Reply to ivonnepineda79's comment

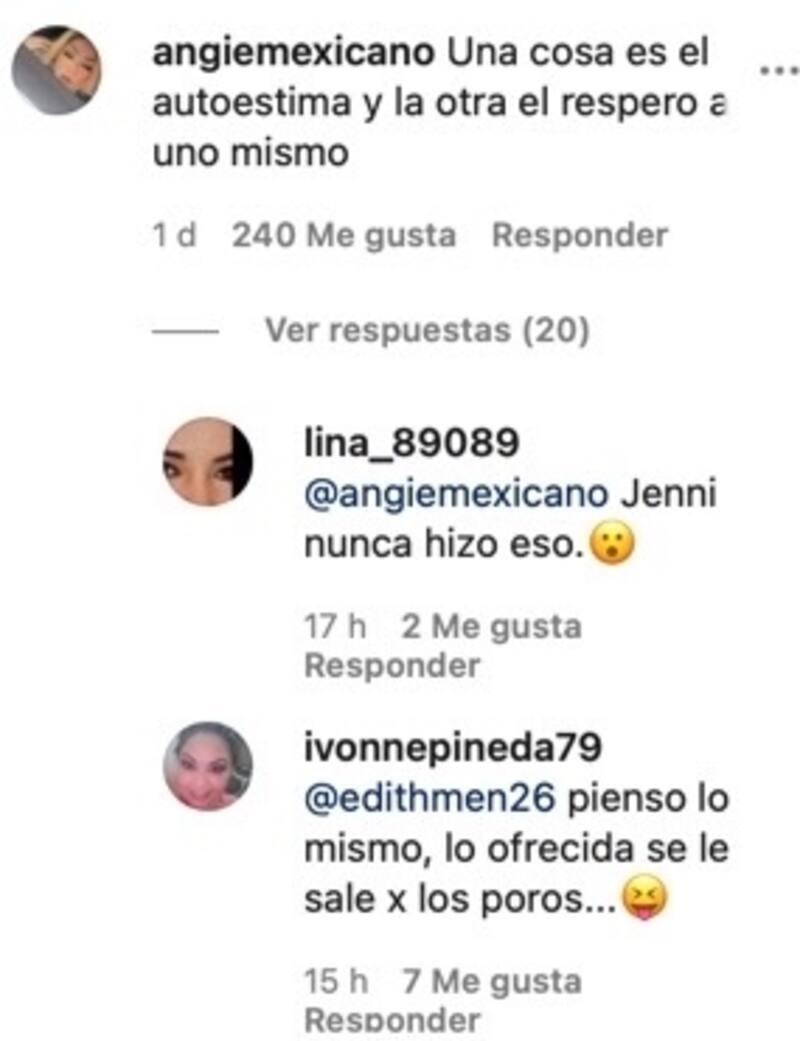click(391, 1020)
